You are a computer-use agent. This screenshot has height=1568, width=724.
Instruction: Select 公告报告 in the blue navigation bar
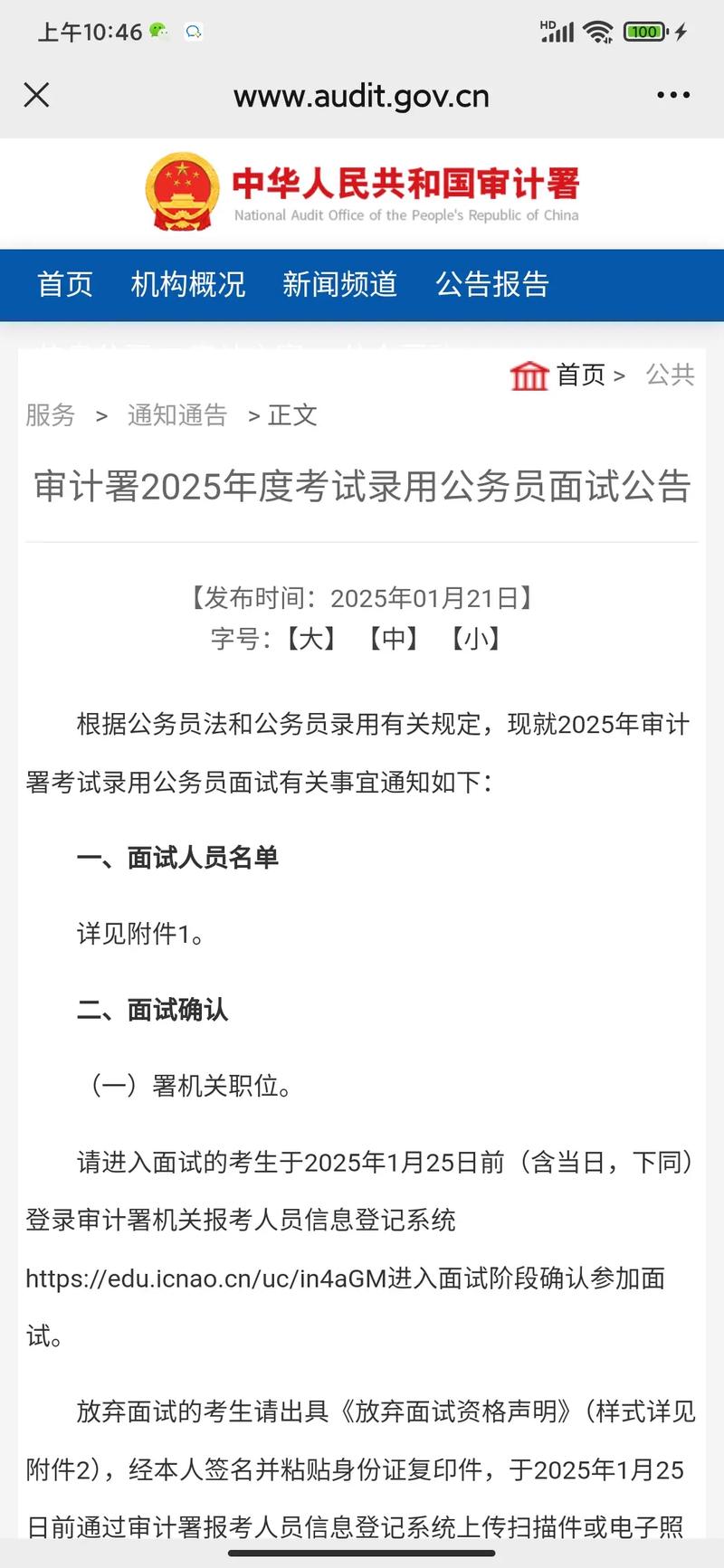click(491, 285)
